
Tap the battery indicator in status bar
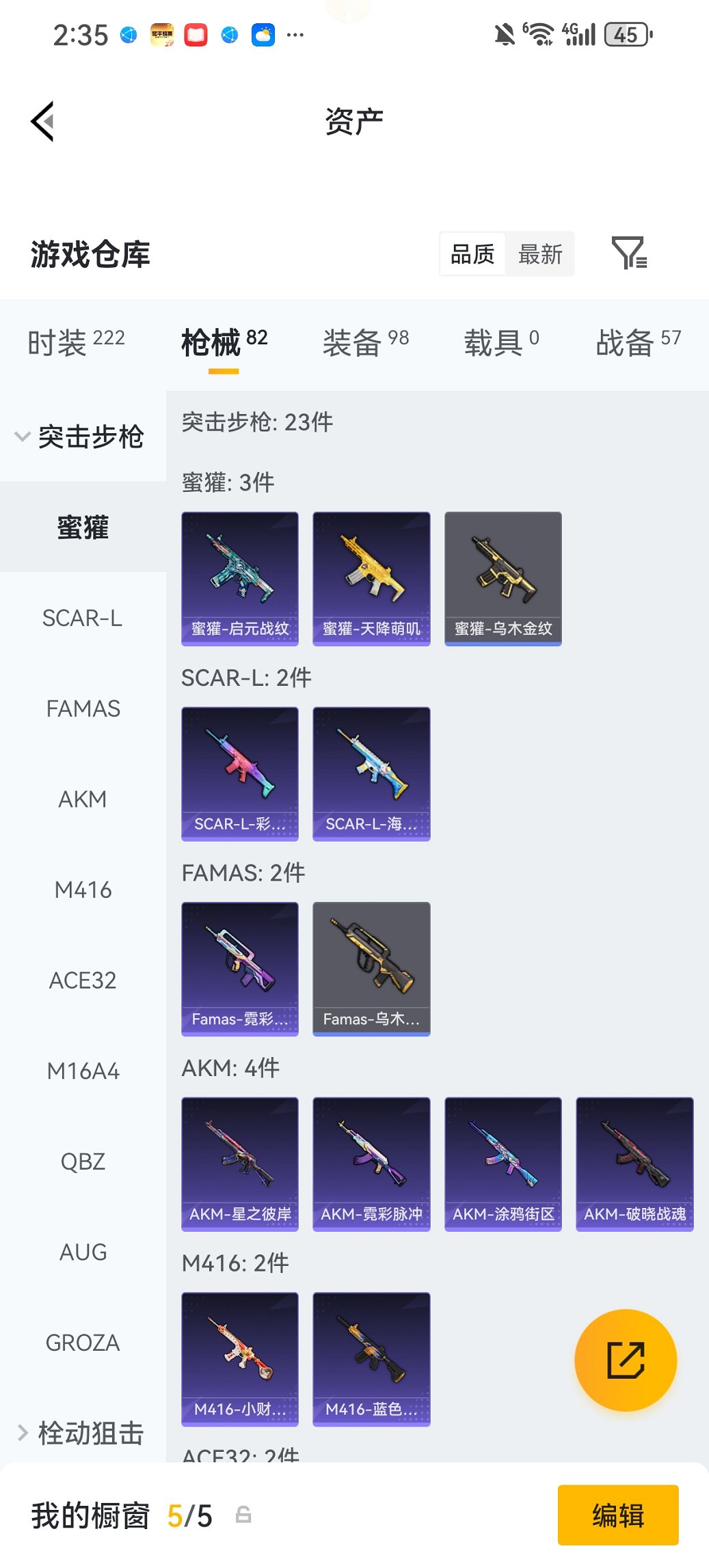coord(626,33)
